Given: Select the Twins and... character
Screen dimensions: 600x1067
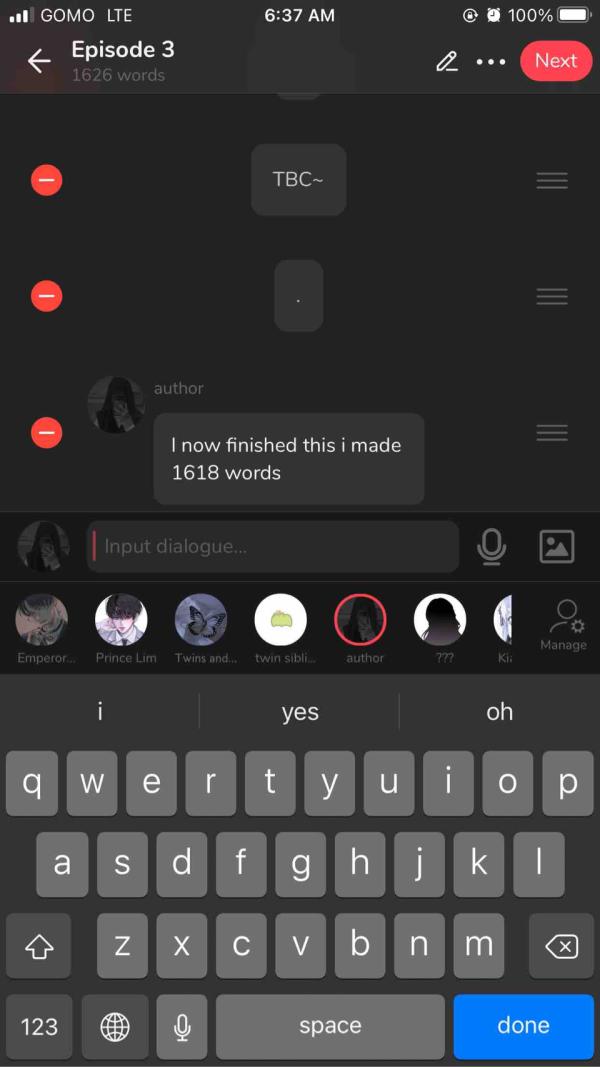Looking at the screenshot, I should click(201, 620).
